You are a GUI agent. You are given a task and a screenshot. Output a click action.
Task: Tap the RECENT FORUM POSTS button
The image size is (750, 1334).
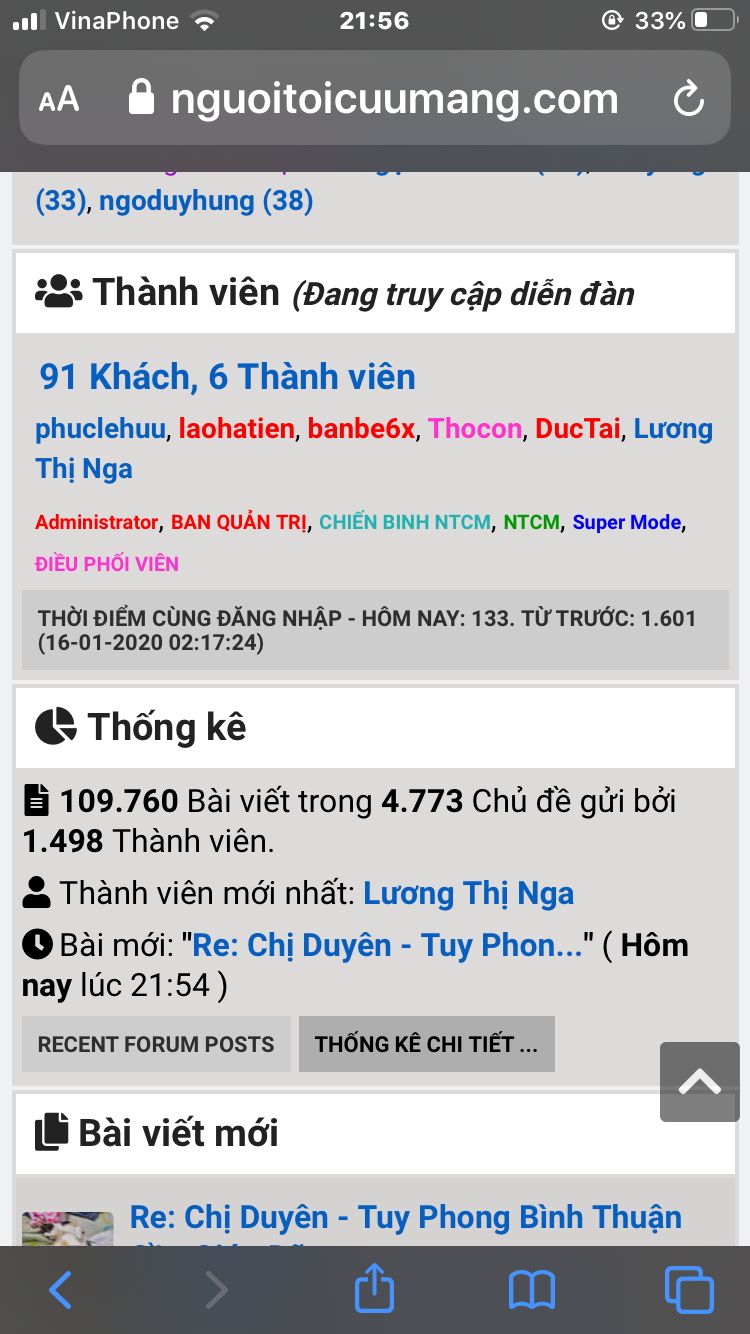[x=156, y=1044]
